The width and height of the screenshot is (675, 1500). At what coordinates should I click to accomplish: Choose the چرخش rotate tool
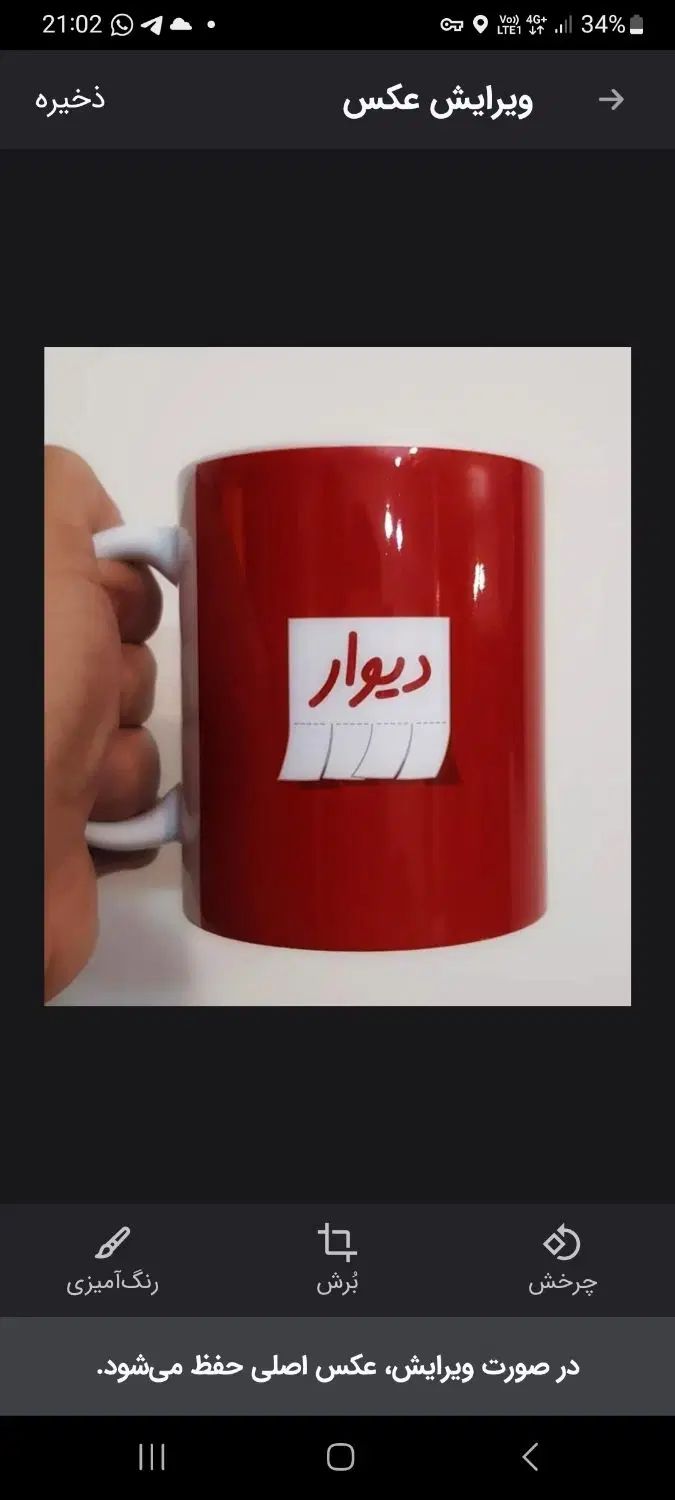tap(562, 1260)
